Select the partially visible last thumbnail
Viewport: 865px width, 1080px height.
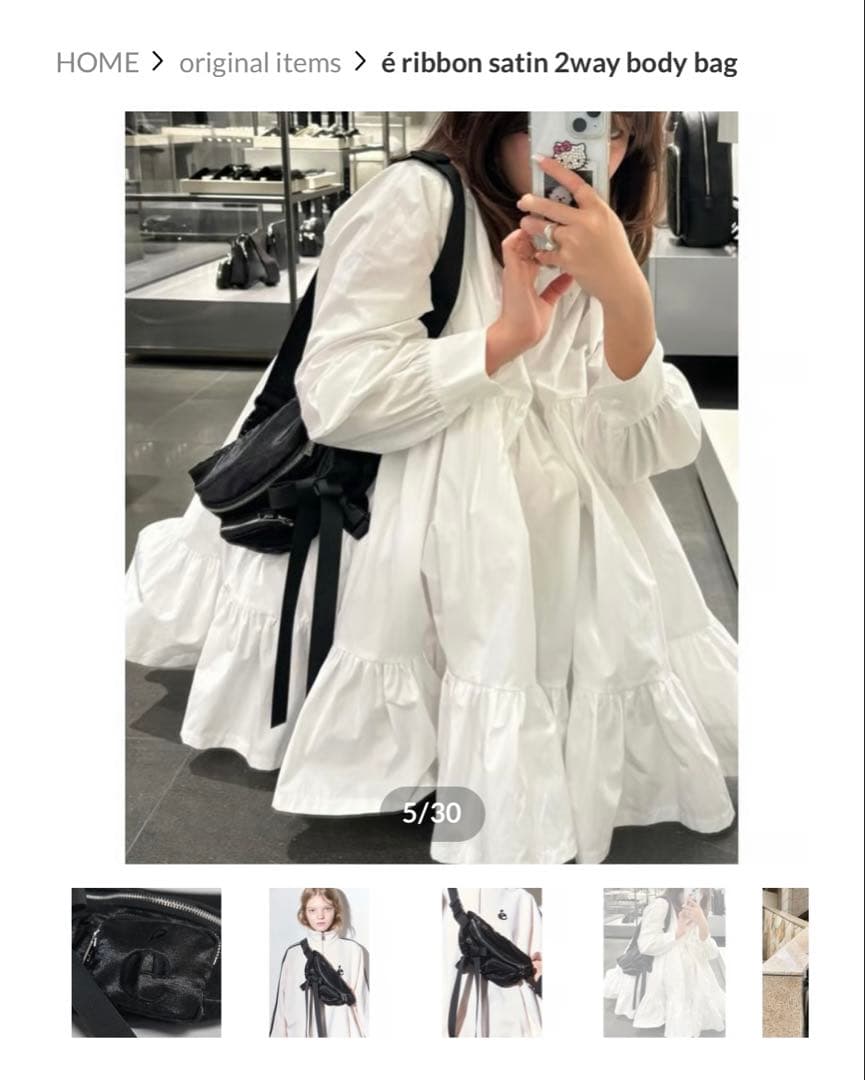tap(785, 962)
